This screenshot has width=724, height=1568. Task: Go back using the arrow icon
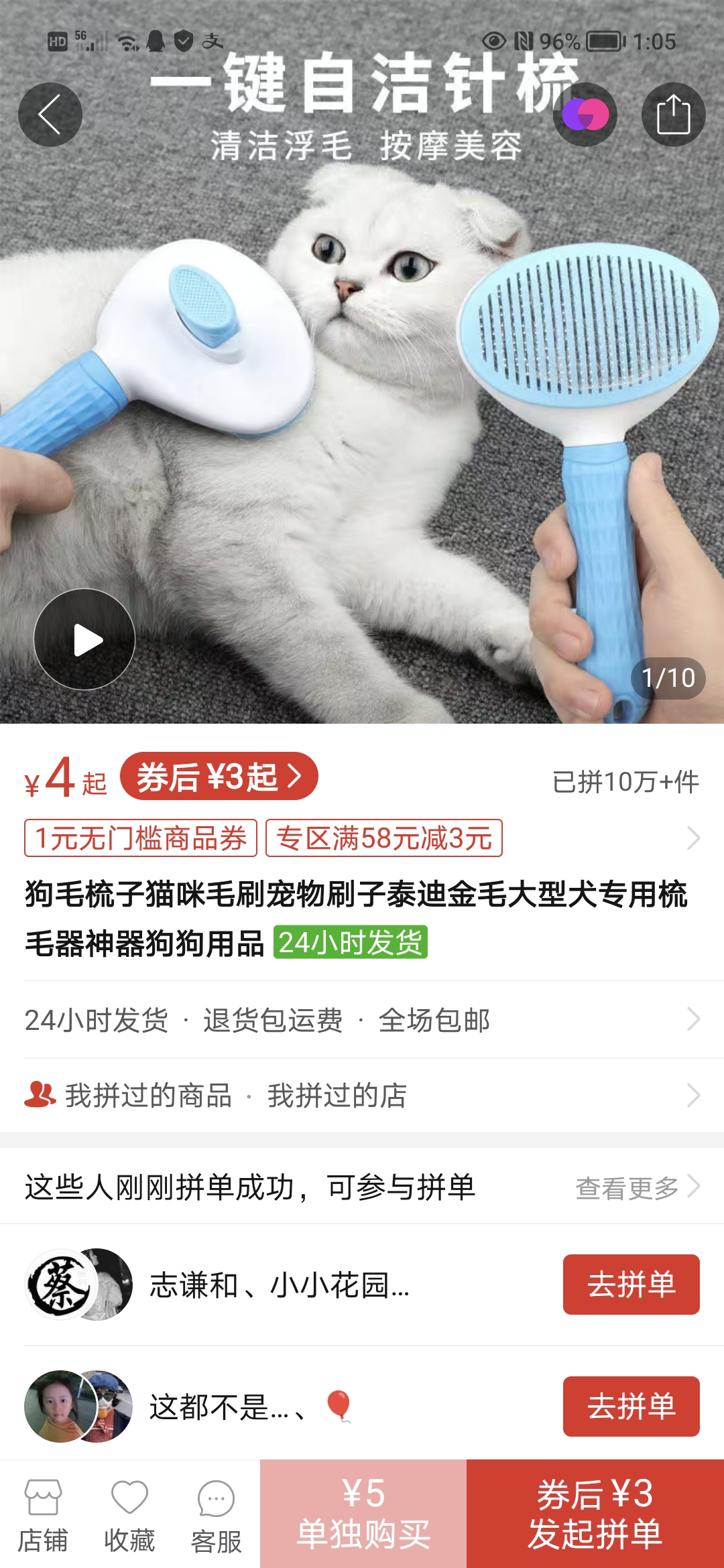click(50, 115)
